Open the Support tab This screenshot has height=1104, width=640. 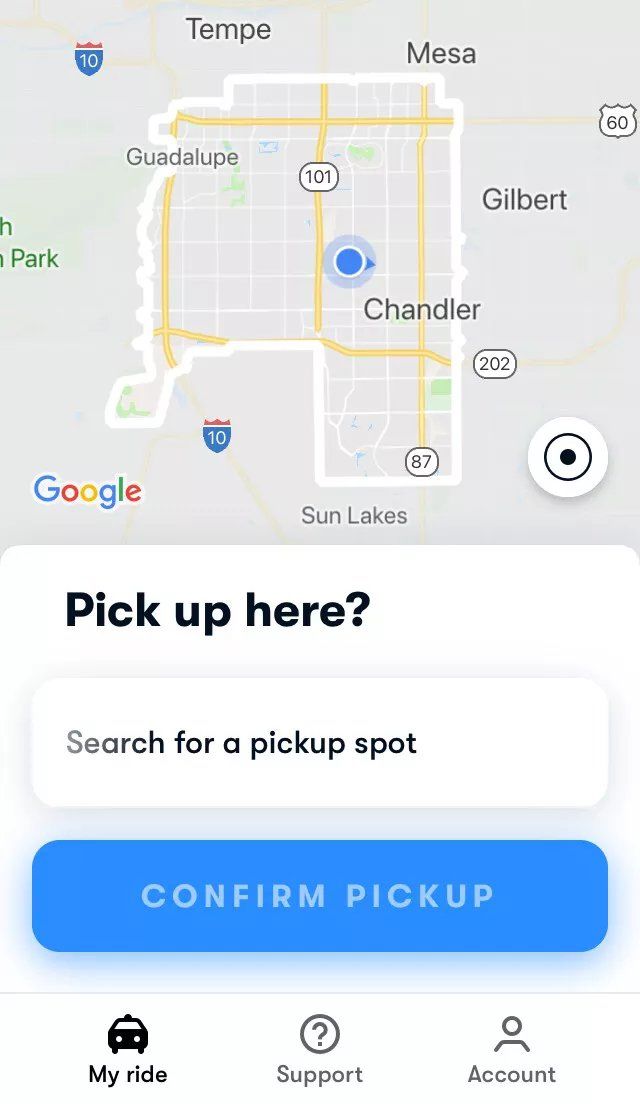(320, 1050)
